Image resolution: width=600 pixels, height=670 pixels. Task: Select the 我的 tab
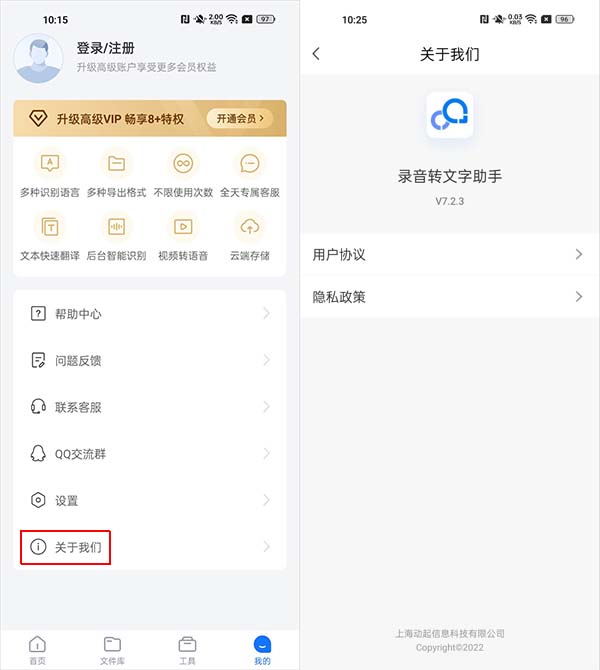(262, 649)
